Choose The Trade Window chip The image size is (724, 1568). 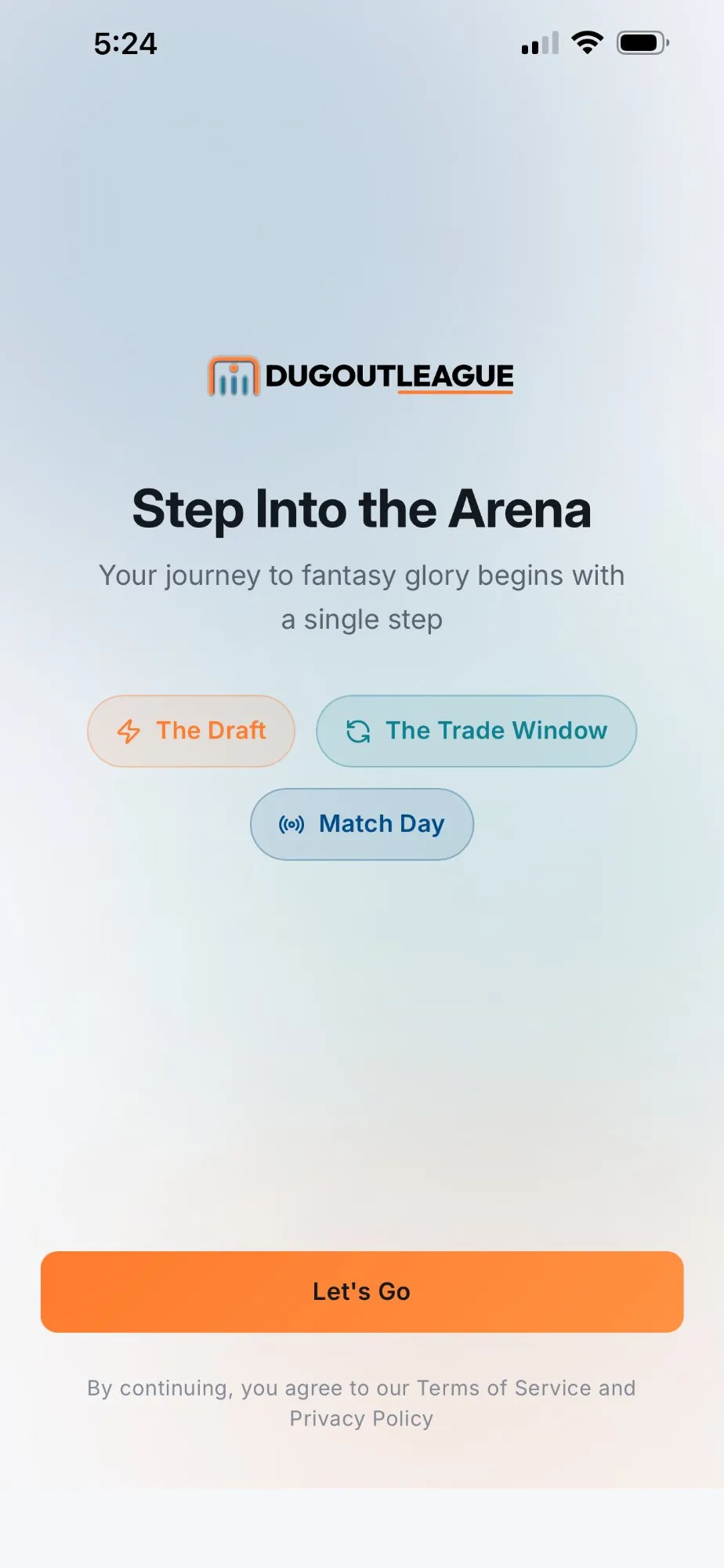click(476, 731)
